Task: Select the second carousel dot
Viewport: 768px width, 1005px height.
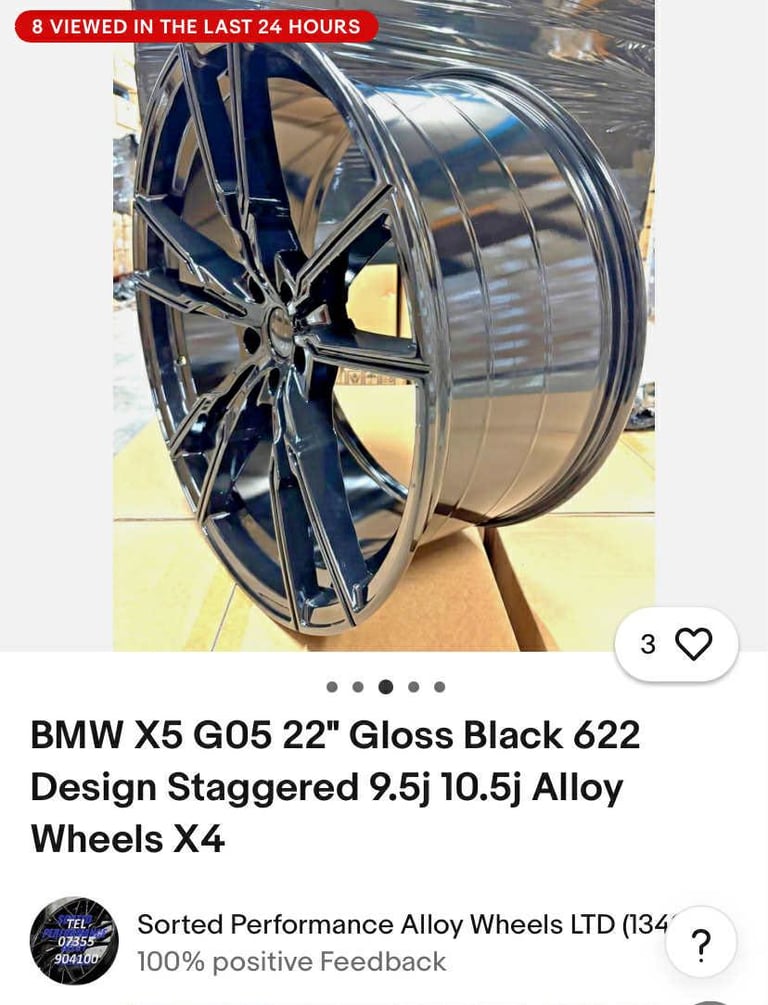Action: pyautogui.click(x=357, y=687)
